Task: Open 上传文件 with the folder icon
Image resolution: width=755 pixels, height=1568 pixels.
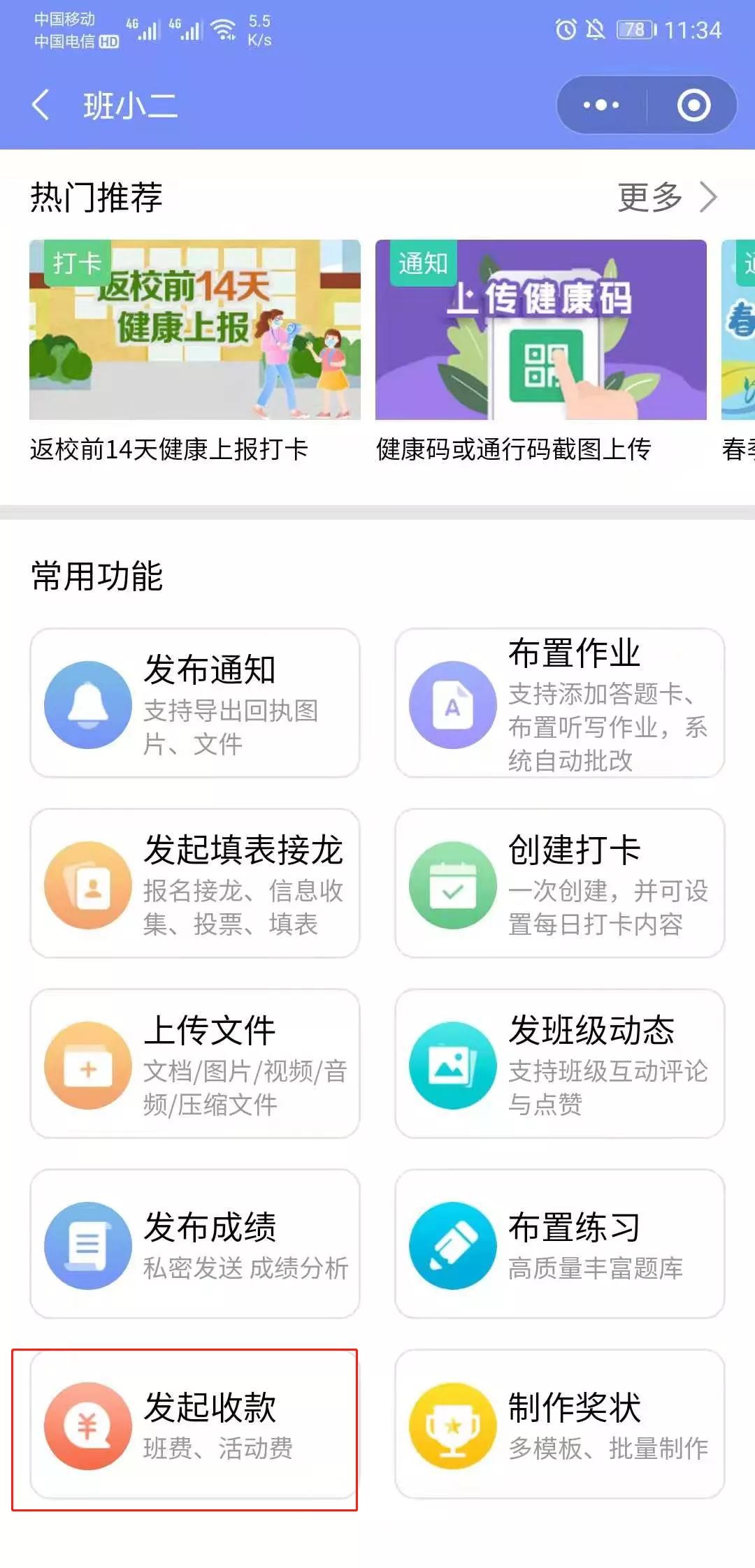Action: click(x=87, y=1064)
